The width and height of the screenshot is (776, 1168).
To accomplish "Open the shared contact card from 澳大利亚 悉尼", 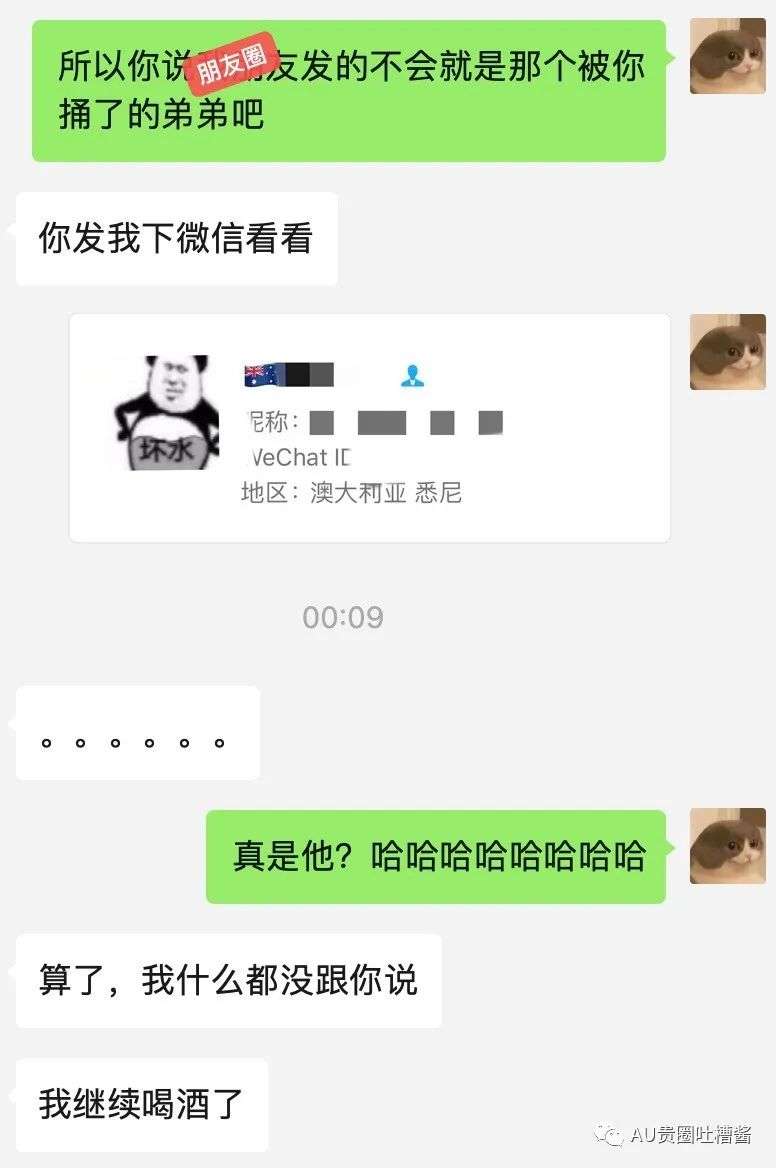I will (369, 428).
